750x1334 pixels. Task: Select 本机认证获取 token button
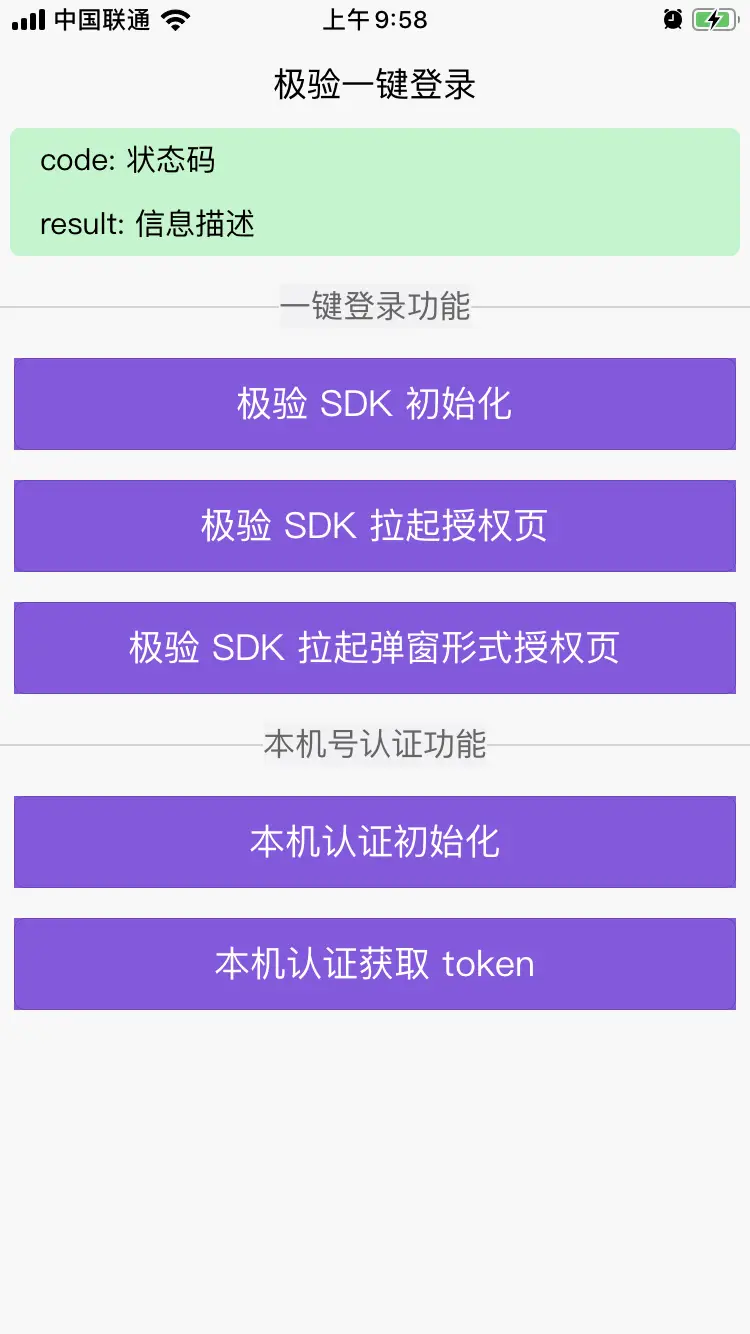(x=375, y=964)
